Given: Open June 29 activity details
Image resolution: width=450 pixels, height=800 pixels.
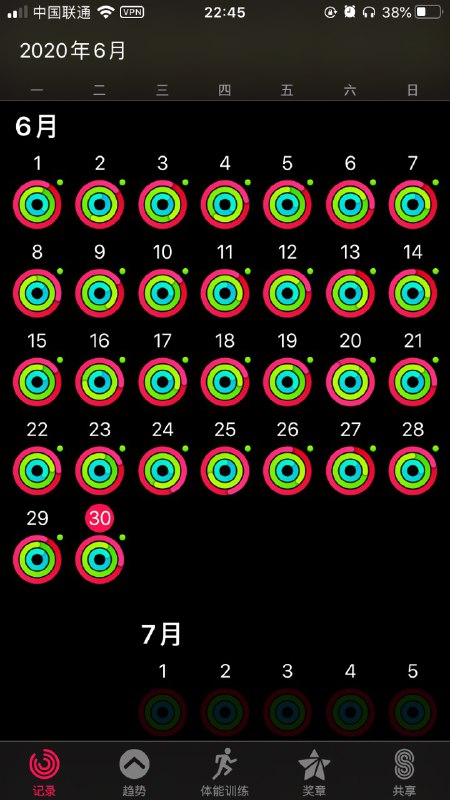Looking at the screenshot, I should pyautogui.click(x=37, y=559).
